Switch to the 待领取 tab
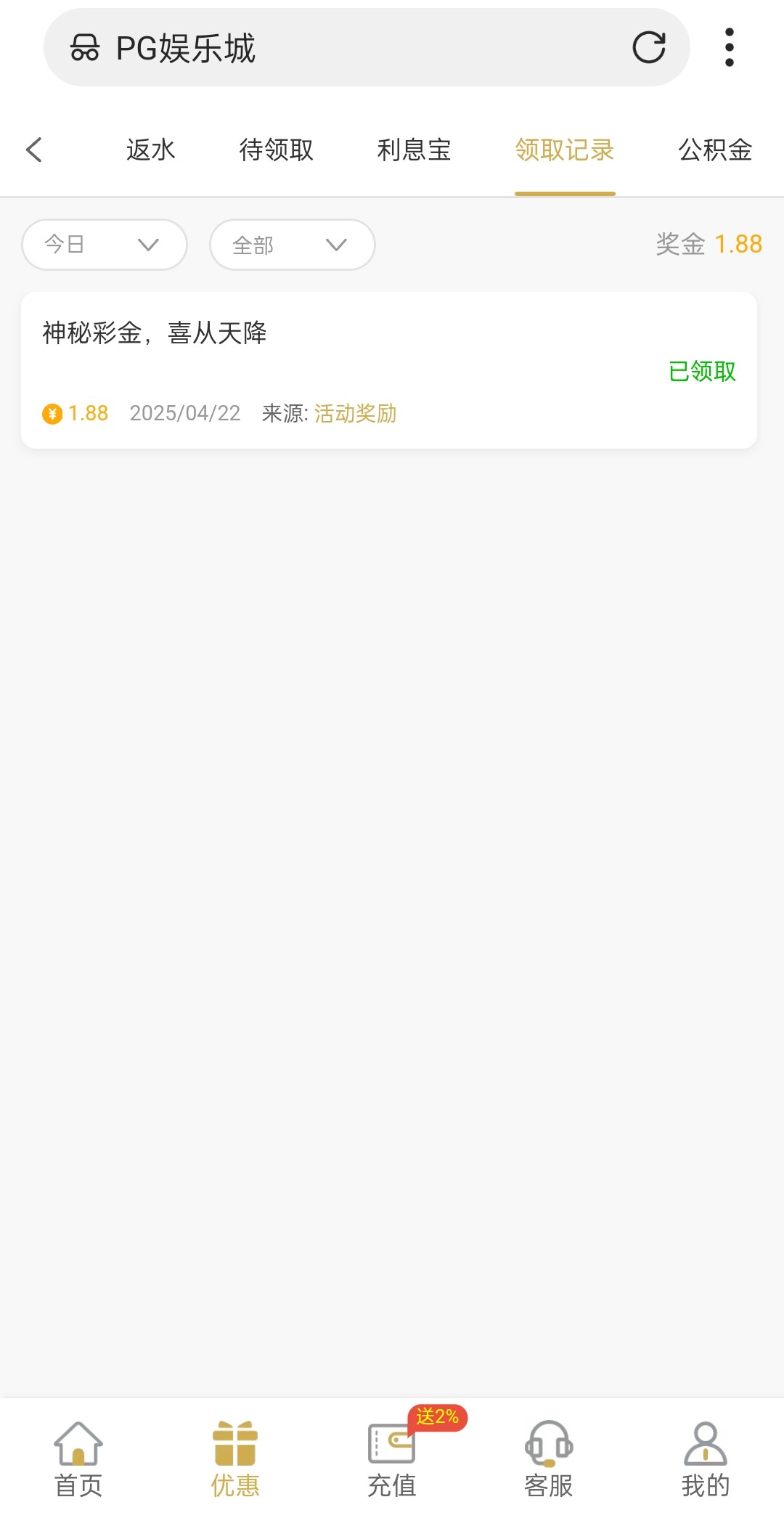The height and width of the screenshot is (1534, 784). [x=277, y=150]
